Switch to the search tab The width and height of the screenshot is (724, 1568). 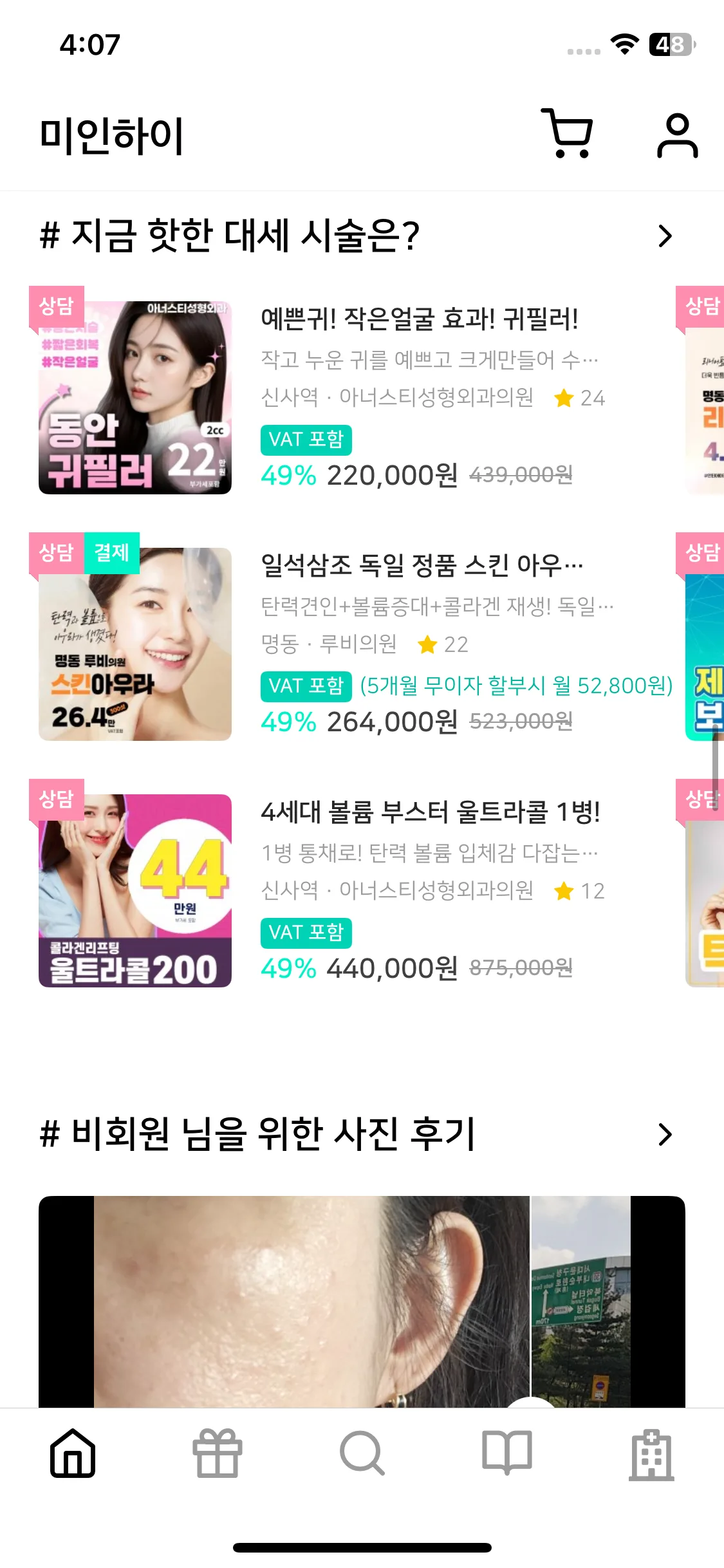click(362, 1453)
